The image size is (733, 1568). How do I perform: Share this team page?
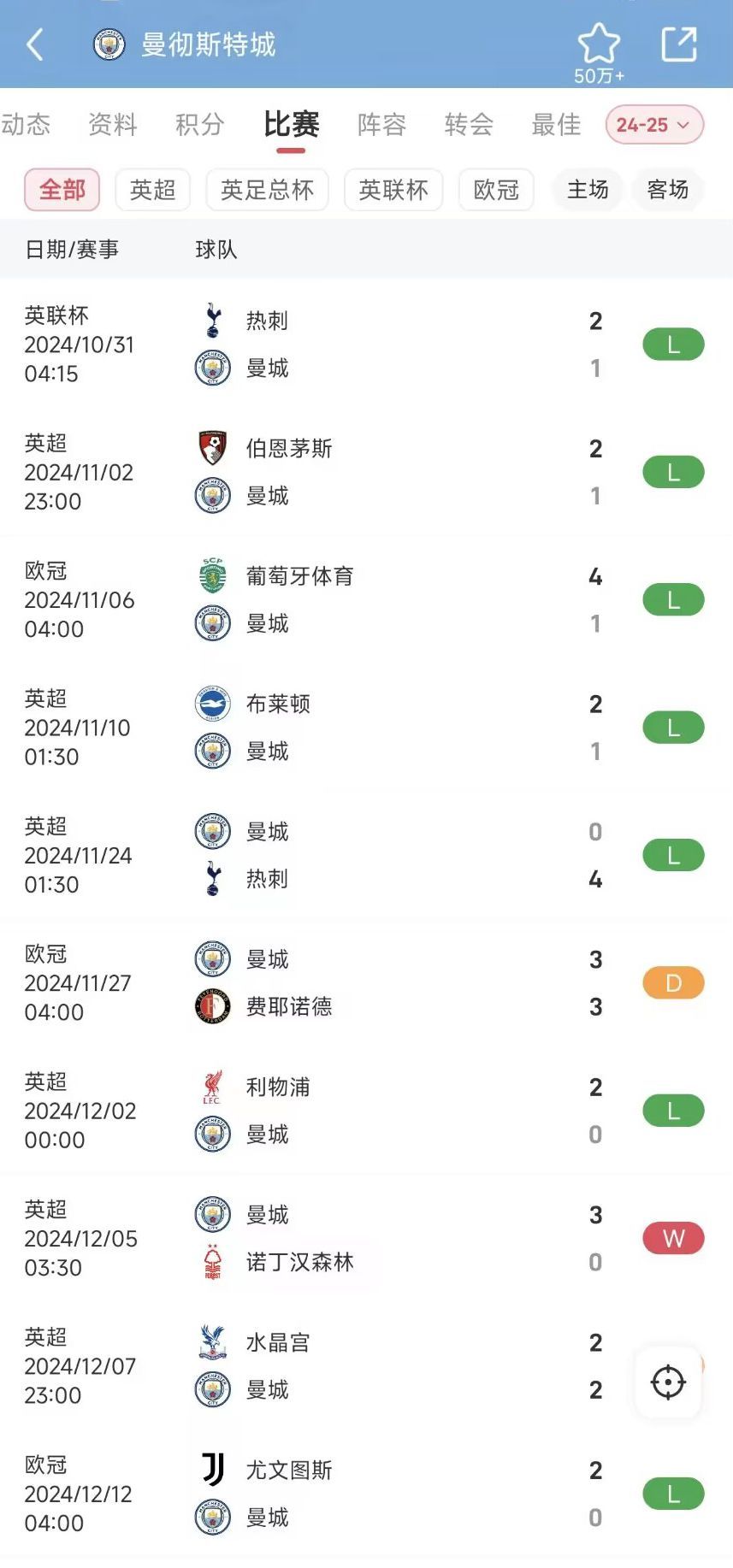point(679,44)
